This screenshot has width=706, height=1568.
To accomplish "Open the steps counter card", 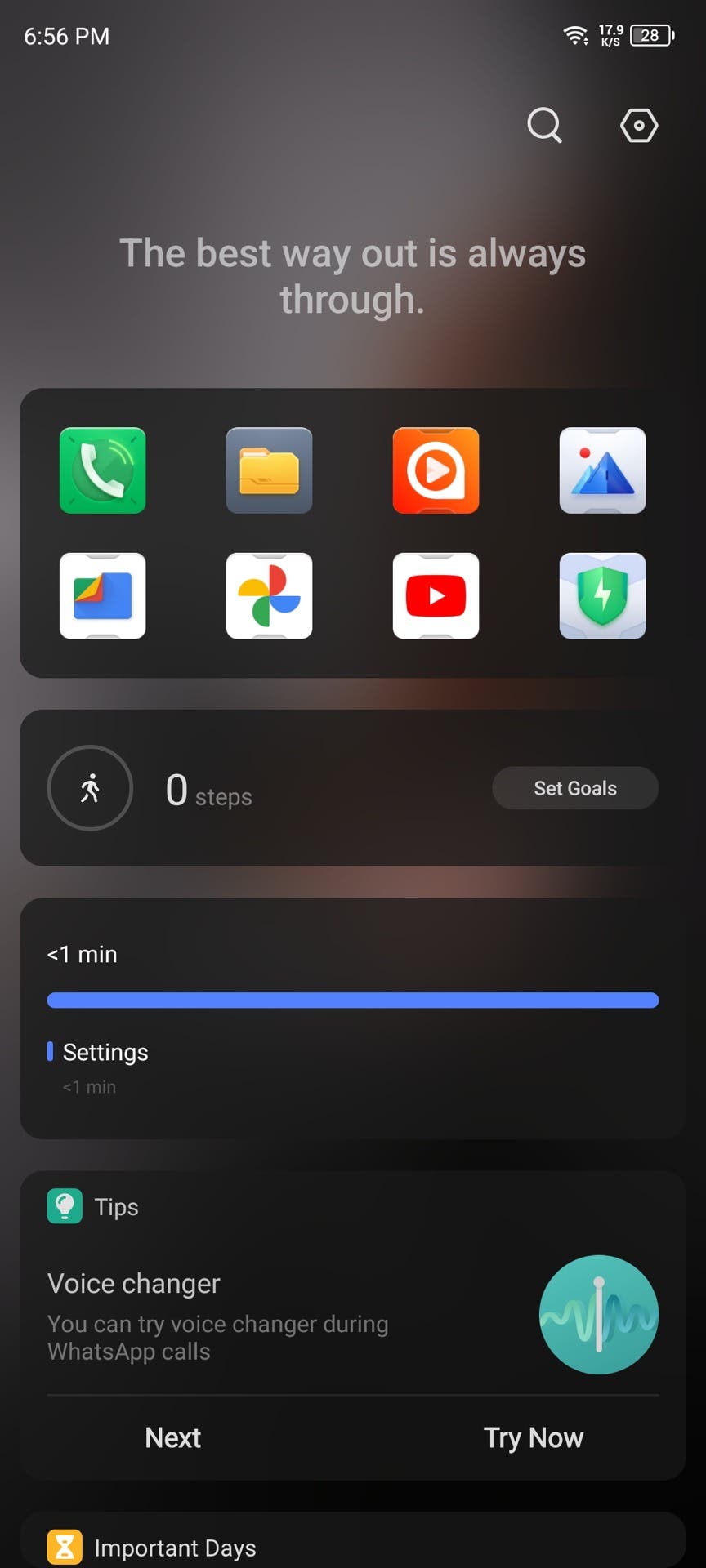I will pyautogui.click(x=352, y=788).
